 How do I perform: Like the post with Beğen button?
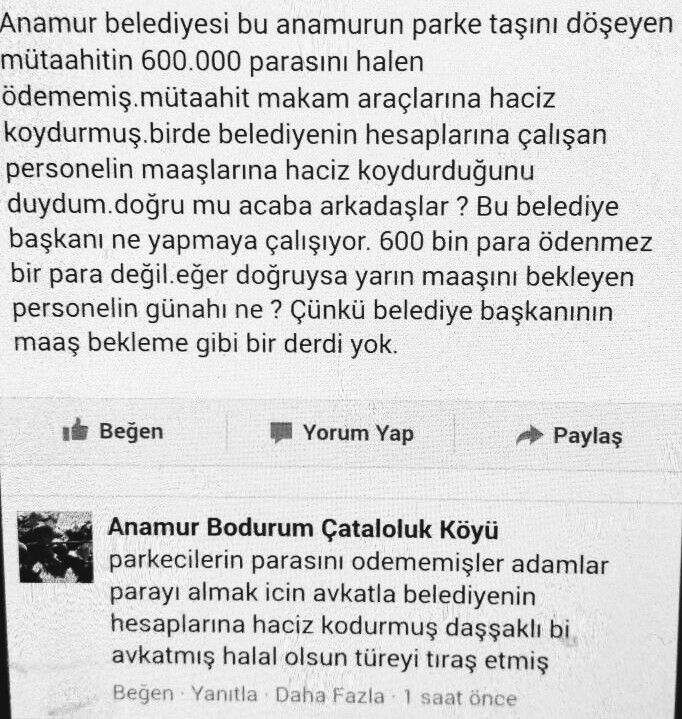(x=113, y=432)
